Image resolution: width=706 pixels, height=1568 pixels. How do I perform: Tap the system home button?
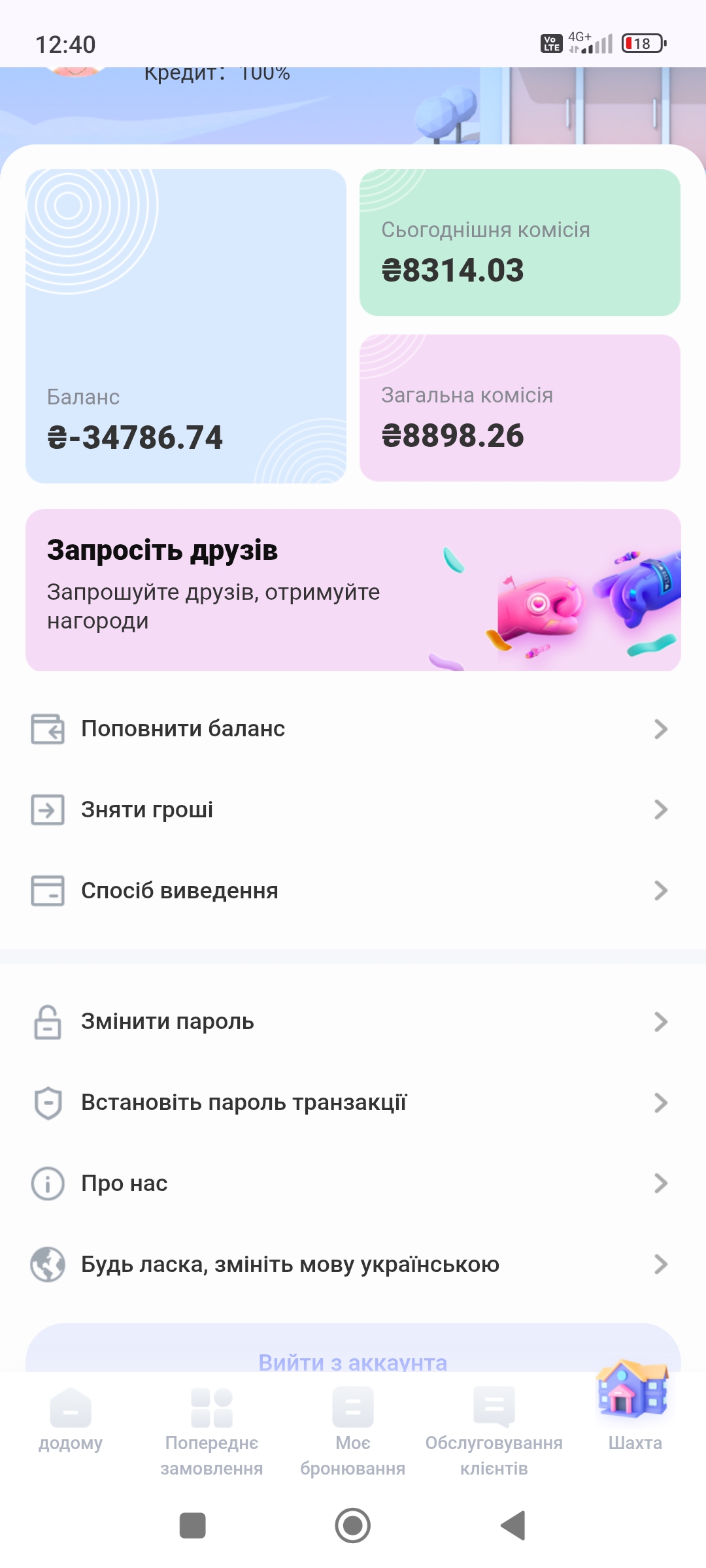353,1526
